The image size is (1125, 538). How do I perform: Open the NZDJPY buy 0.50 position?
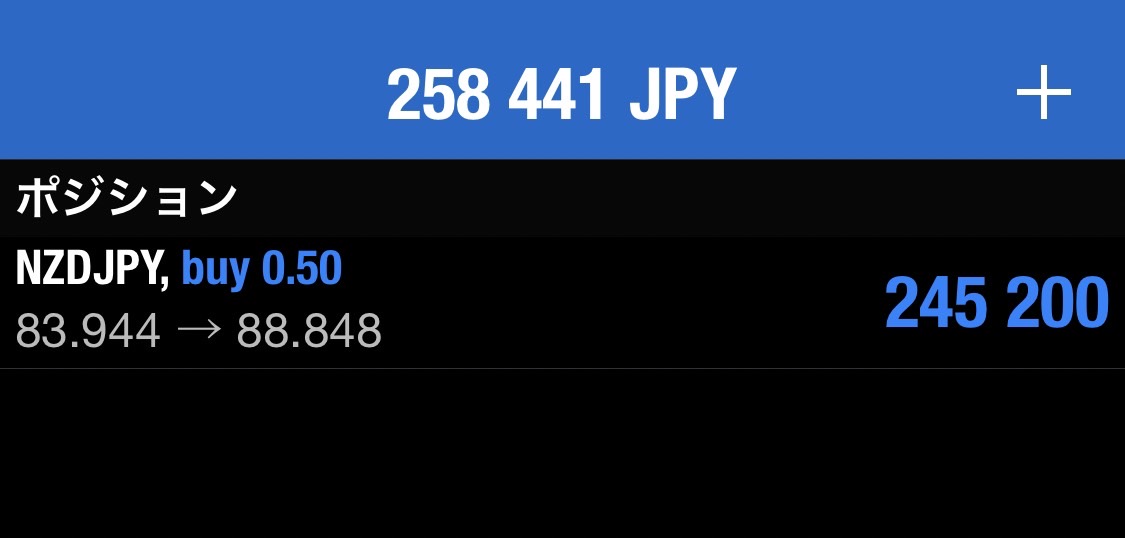[x=560, y=301]
